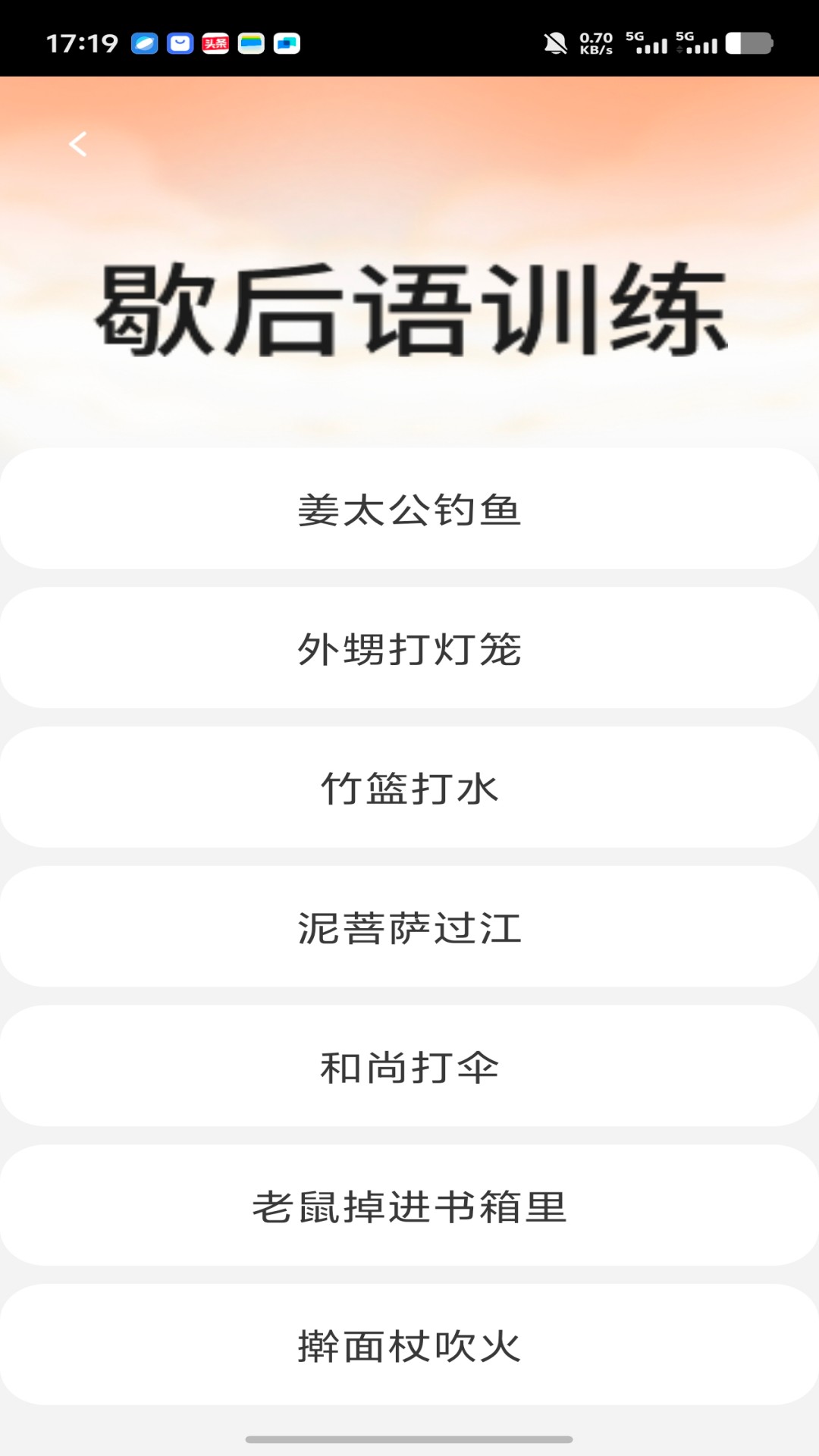Tap the back arrow to exit idiom training
819x1456 pixels.
click(77, 144)
